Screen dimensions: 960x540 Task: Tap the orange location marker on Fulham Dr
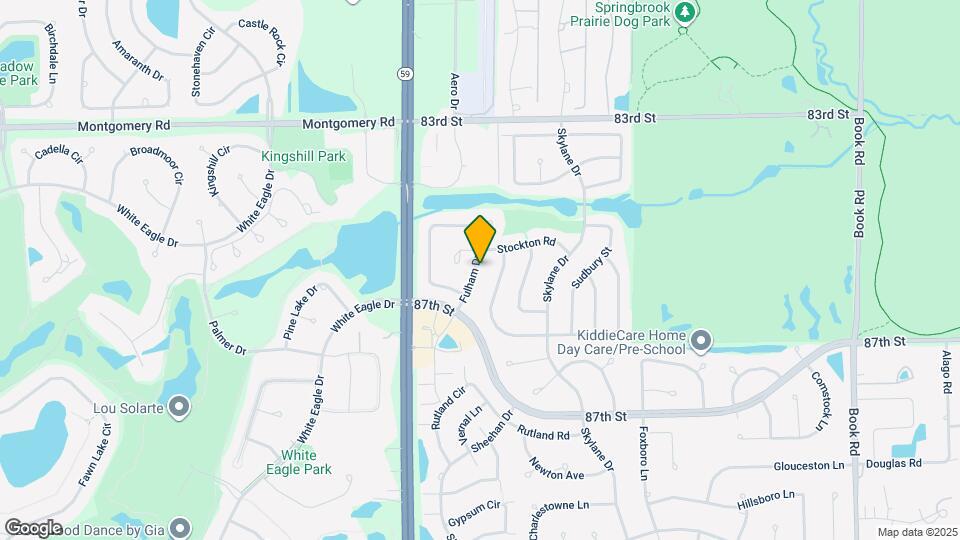[x=480, y=239]
